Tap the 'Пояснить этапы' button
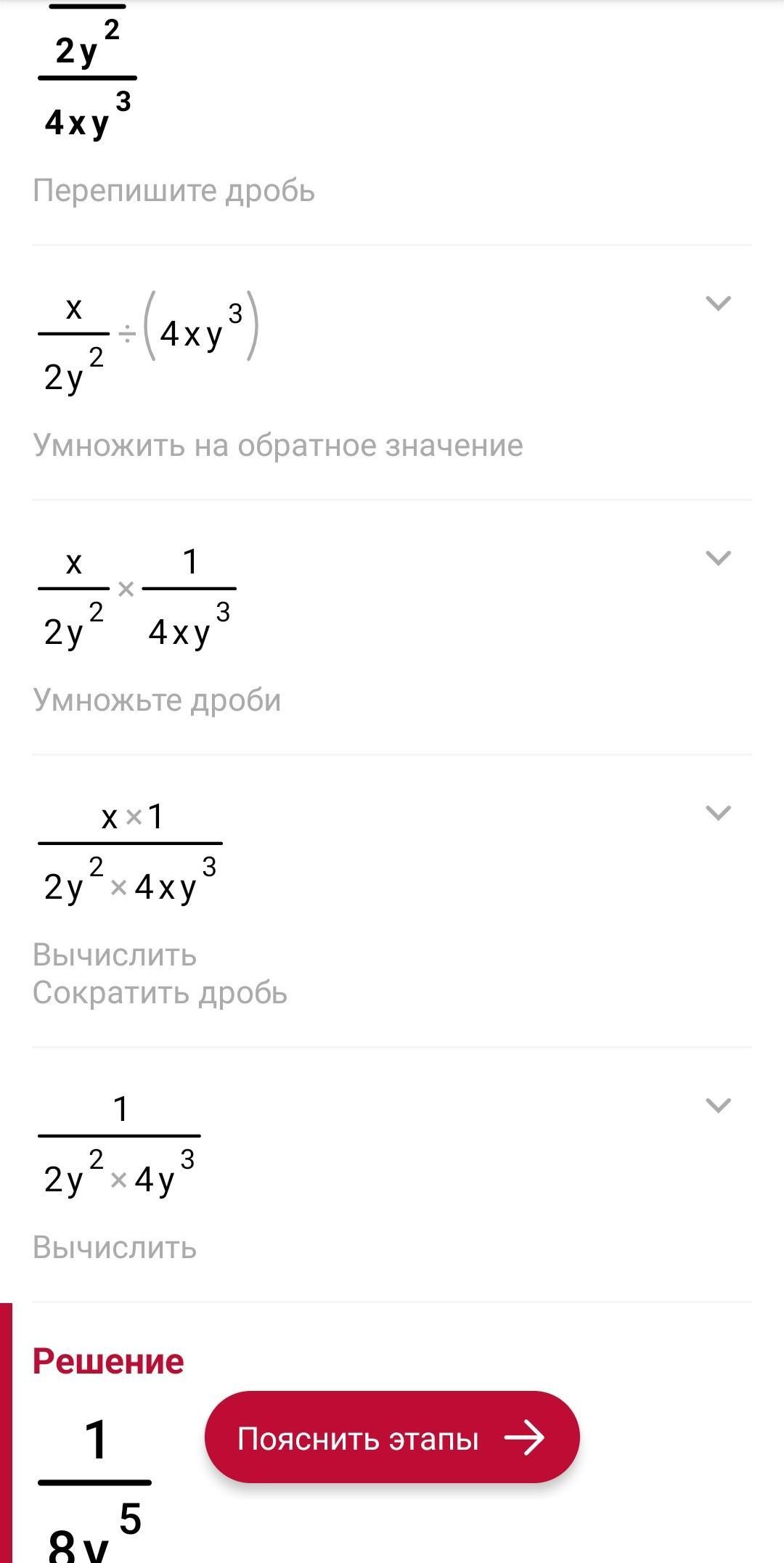 pyautogui.click(x=391, y=1437)
